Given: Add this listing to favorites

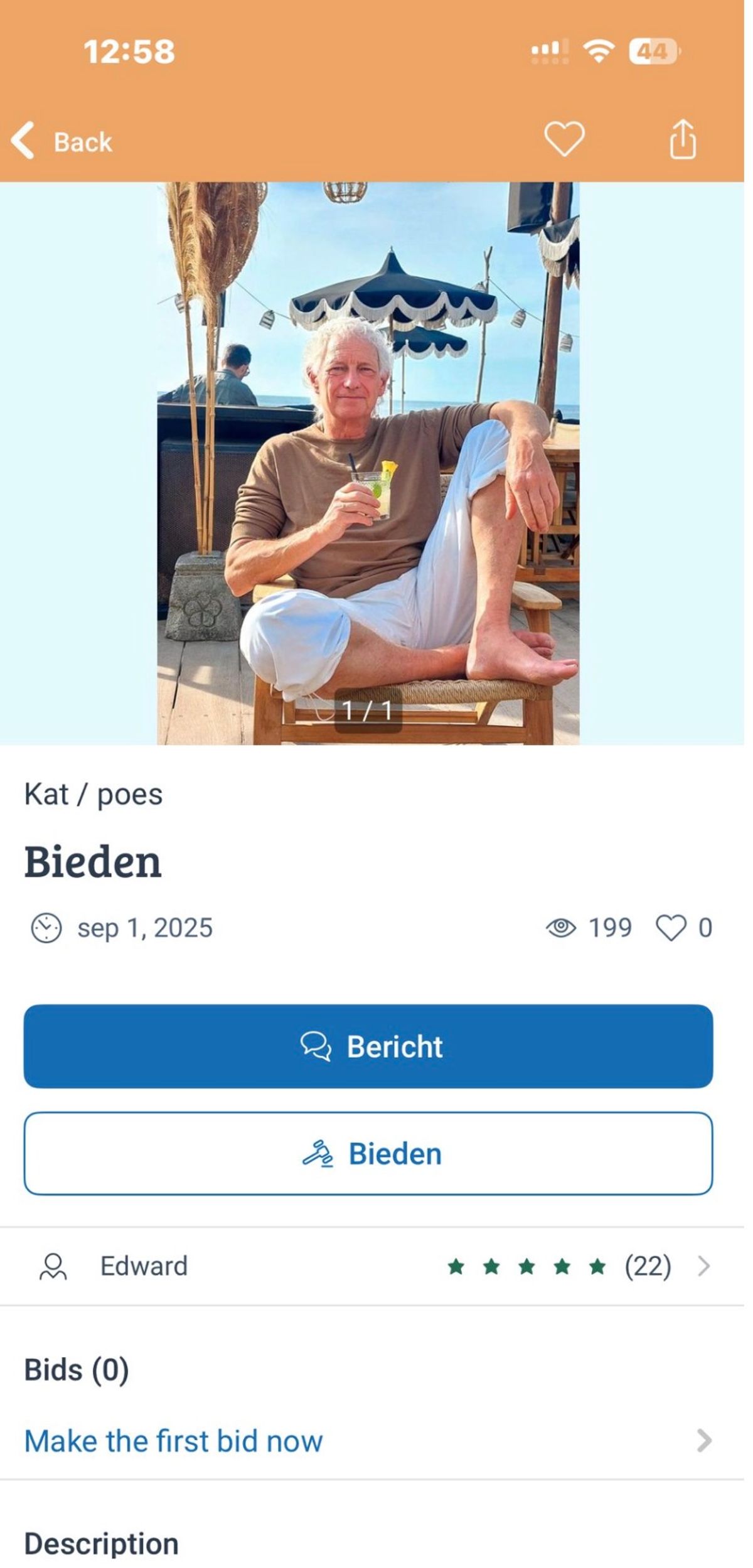Looking at the screenshot, I should [570, 139].
